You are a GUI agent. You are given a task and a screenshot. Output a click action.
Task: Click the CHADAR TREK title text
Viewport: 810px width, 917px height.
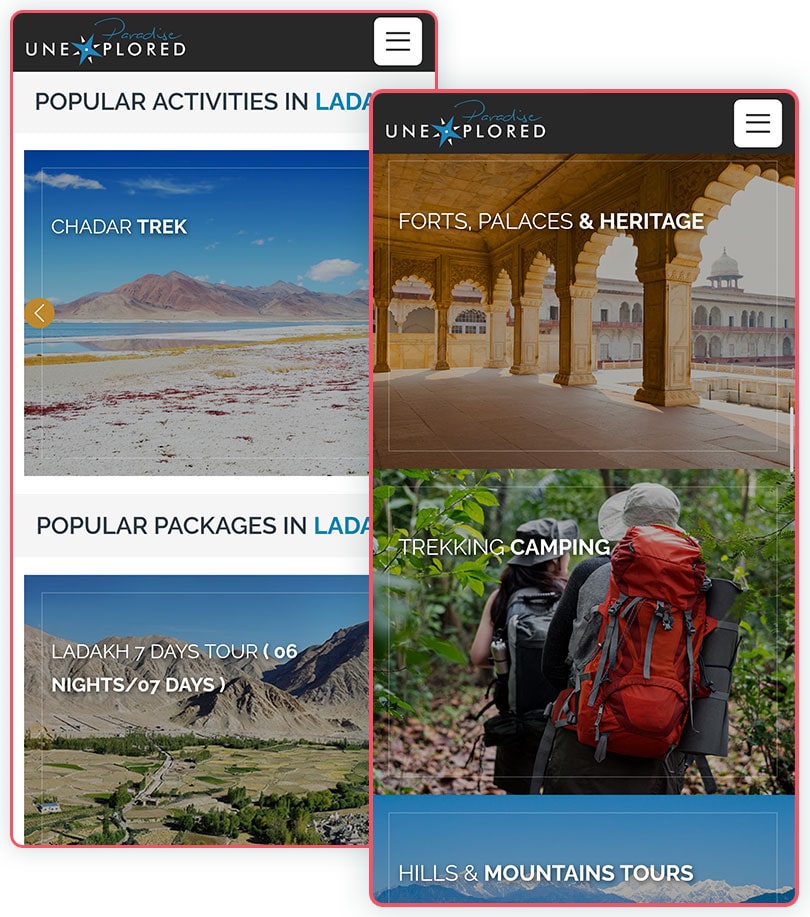(x=119, y=227)
